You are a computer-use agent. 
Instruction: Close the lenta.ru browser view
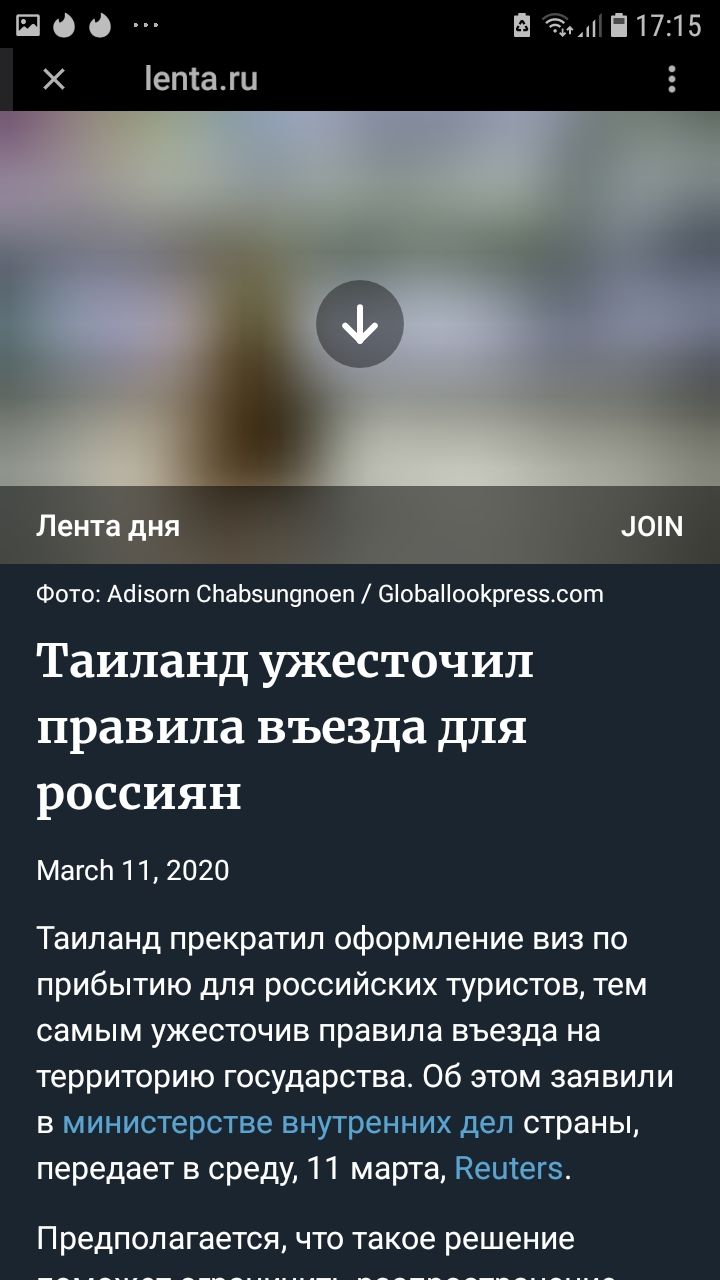(x=54, y=79)
